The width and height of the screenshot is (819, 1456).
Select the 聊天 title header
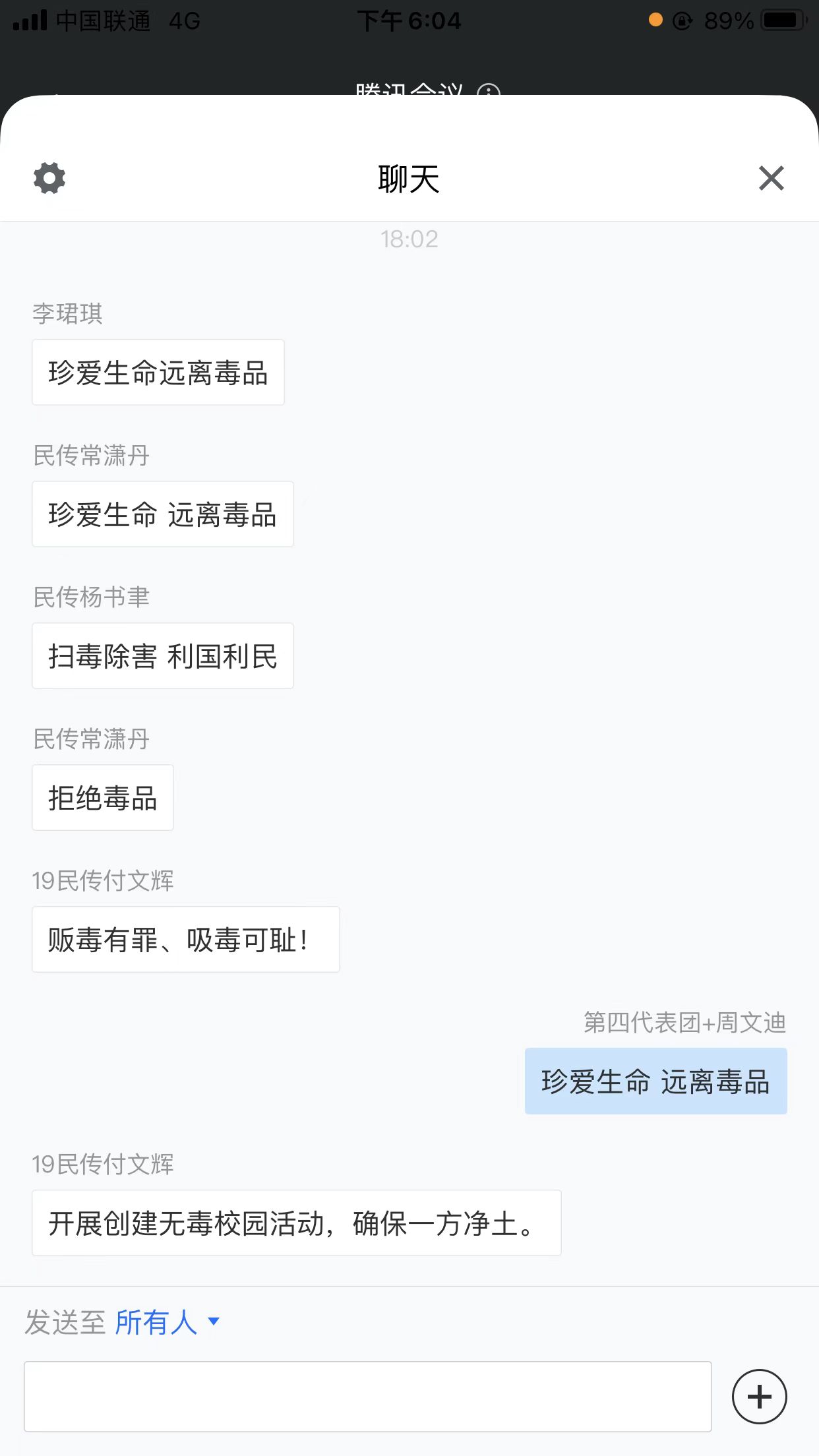coord(409,178)
